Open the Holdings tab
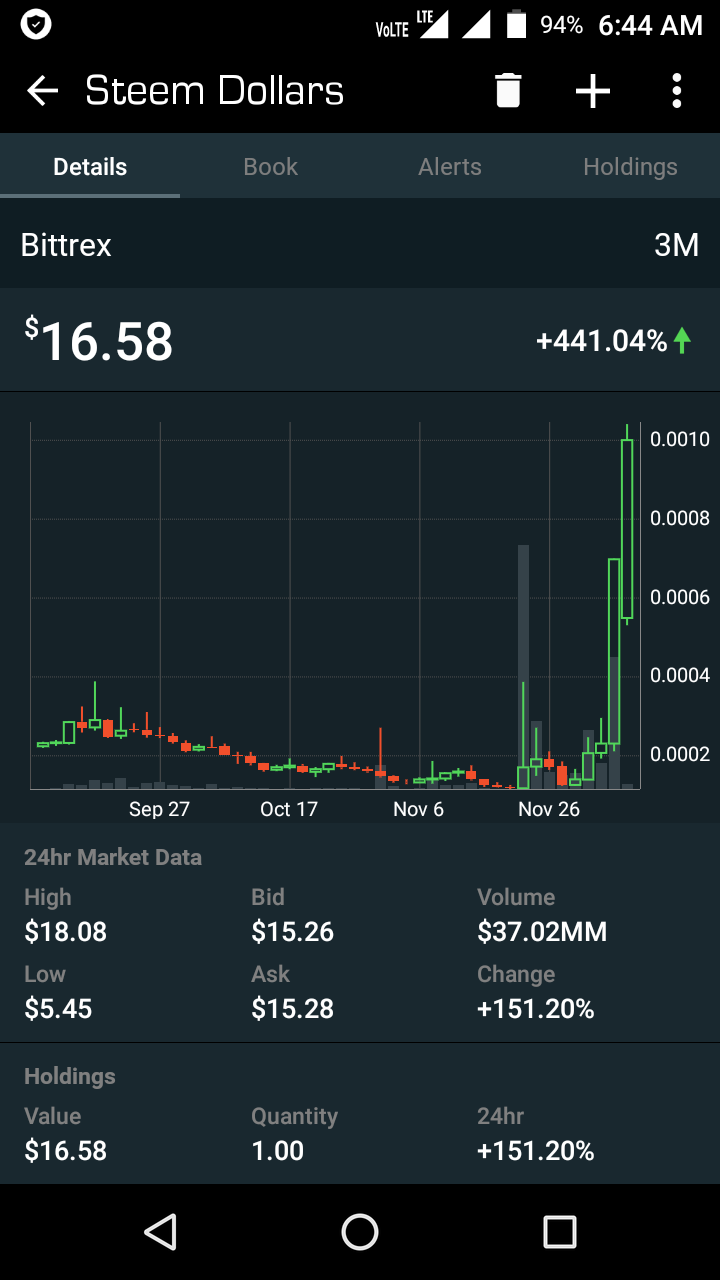Image resolution: width=720 pixels, height=1280 pixels. pyautogui.click(x=630, y=167)
